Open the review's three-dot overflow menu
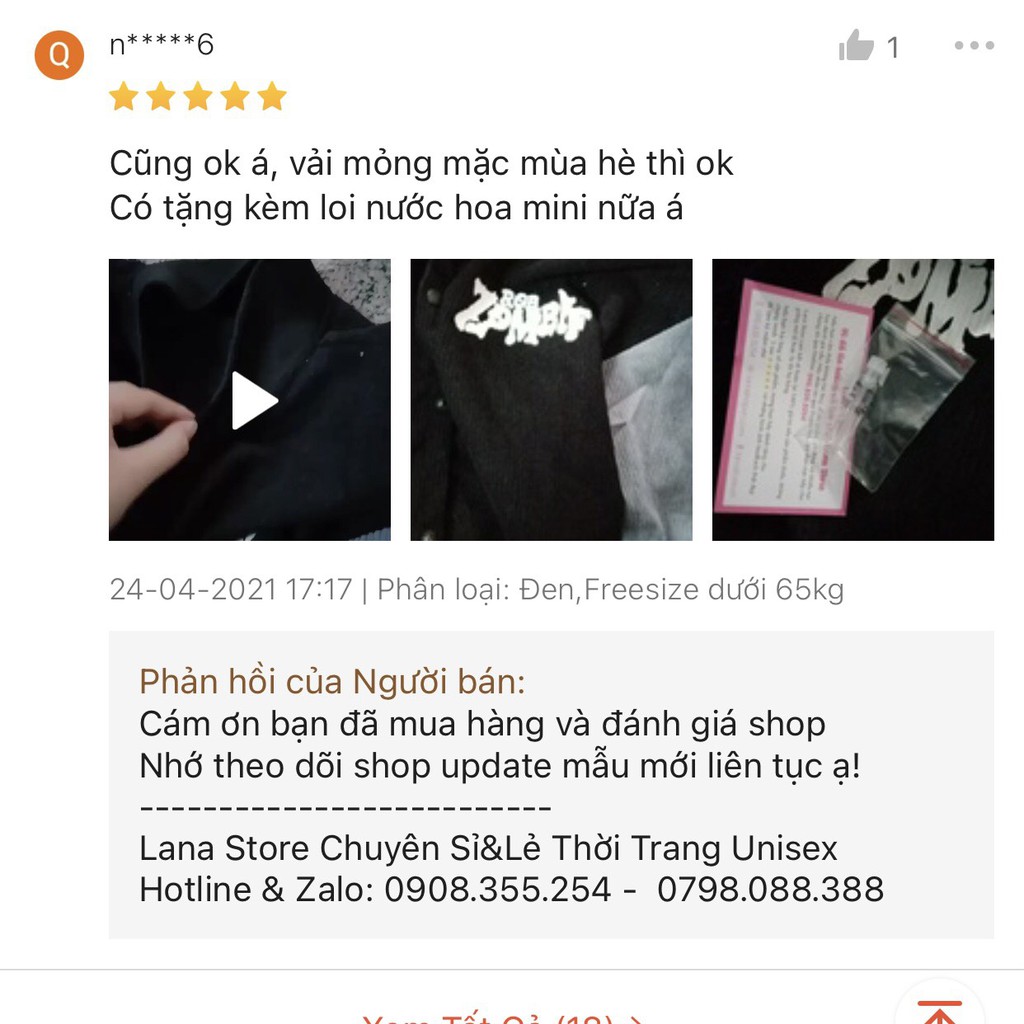The width and height of the screenshot is (1024, 1024). [974, 46]
